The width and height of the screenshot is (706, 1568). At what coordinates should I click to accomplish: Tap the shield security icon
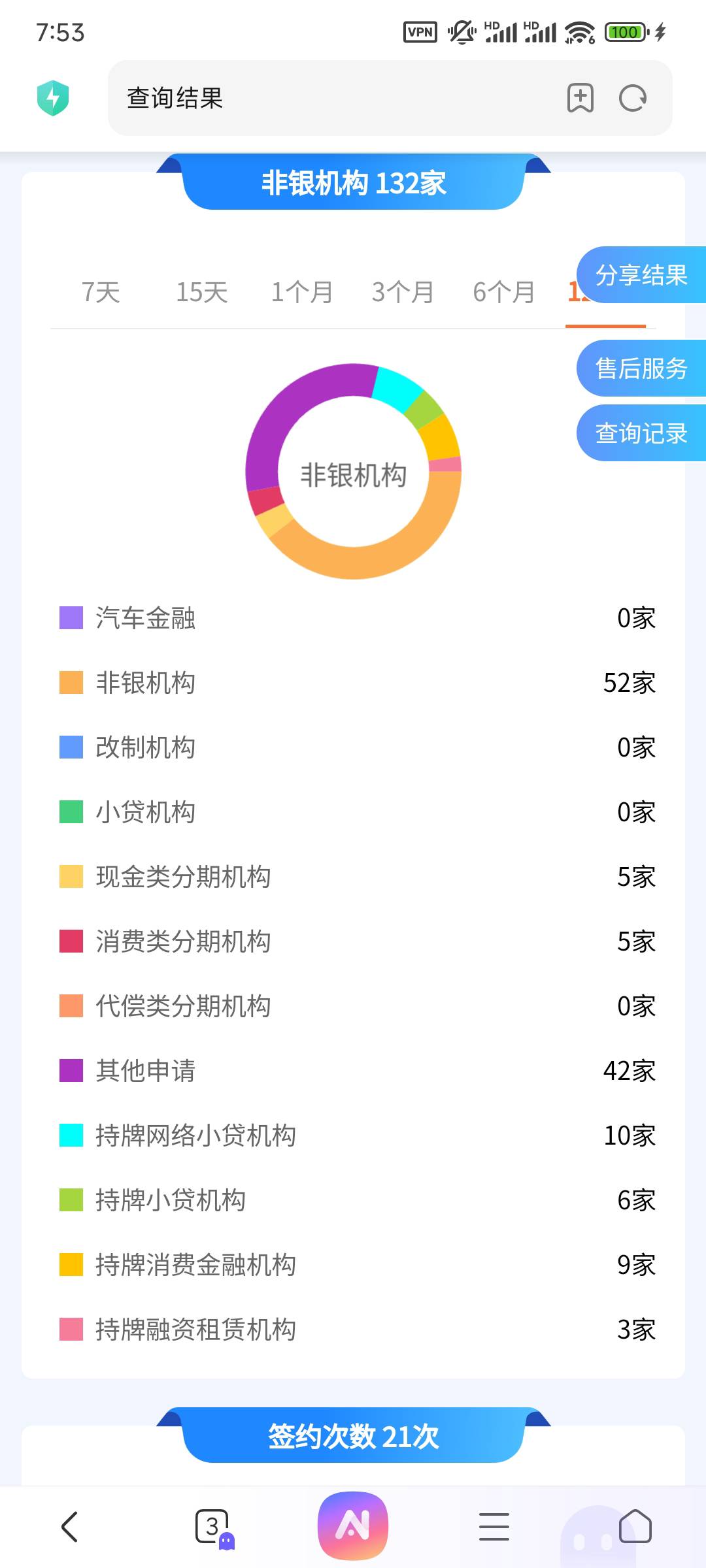[53, 98]
